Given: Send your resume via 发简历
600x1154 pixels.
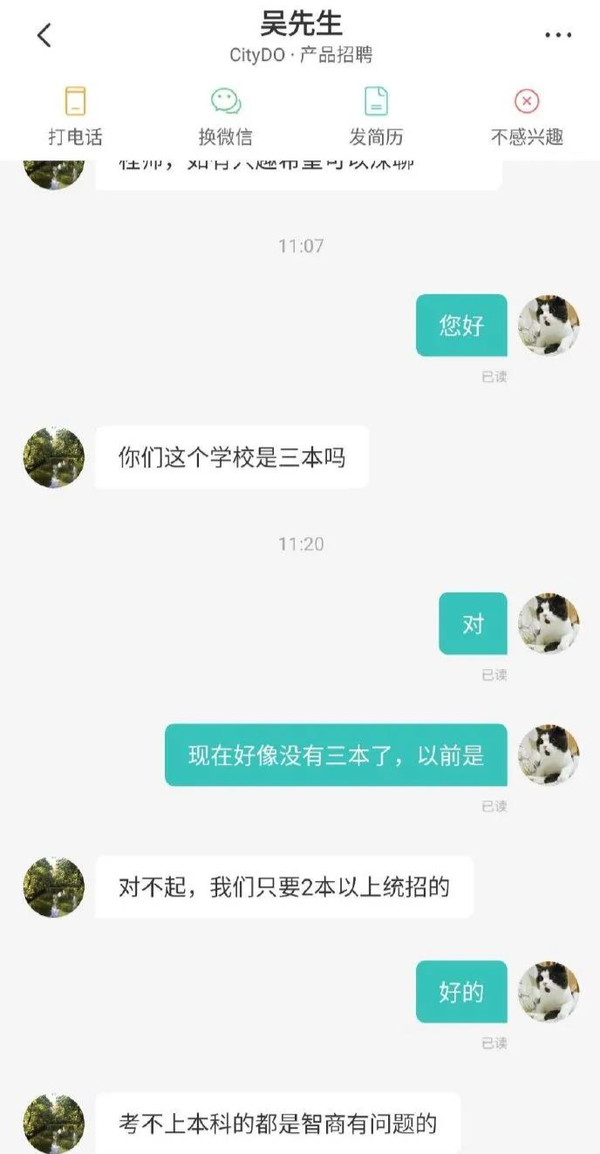Looking at the screenshot, I should (x=375, y=116).
